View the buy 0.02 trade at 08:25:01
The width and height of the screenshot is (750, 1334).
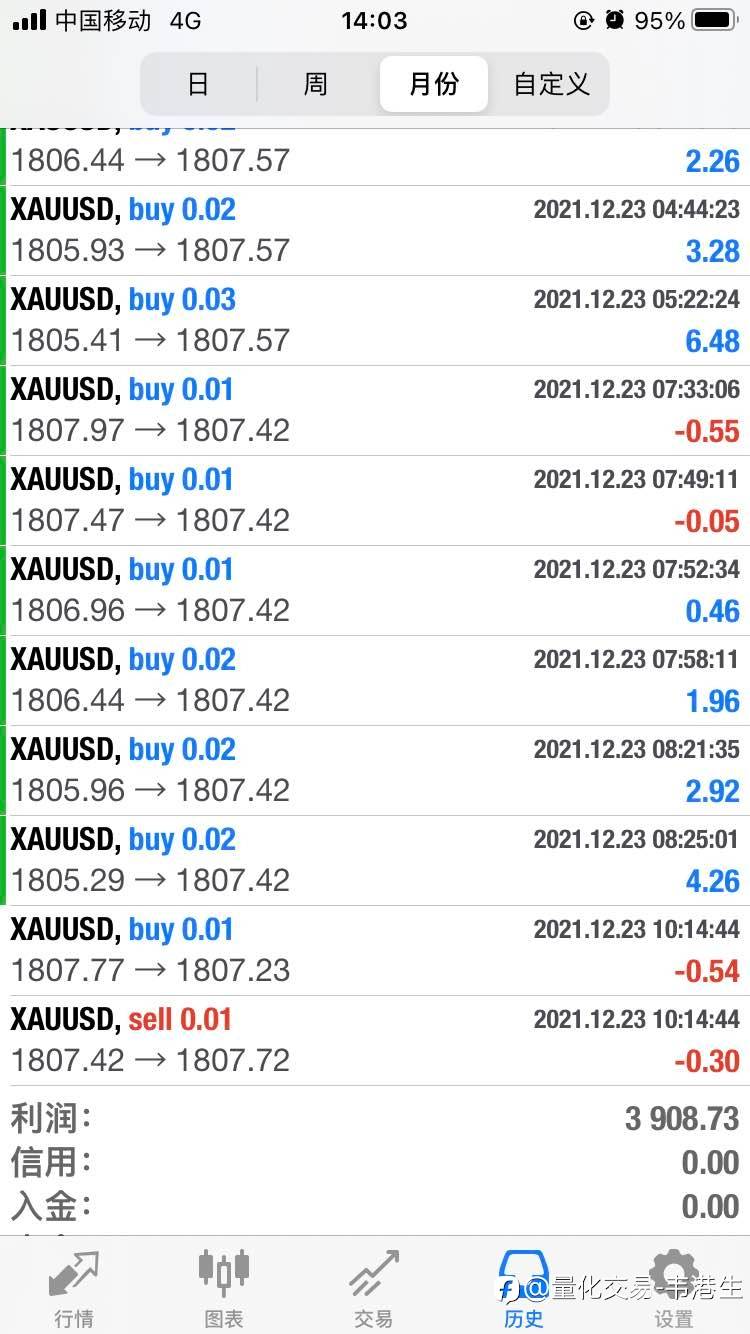pos(375,861)
